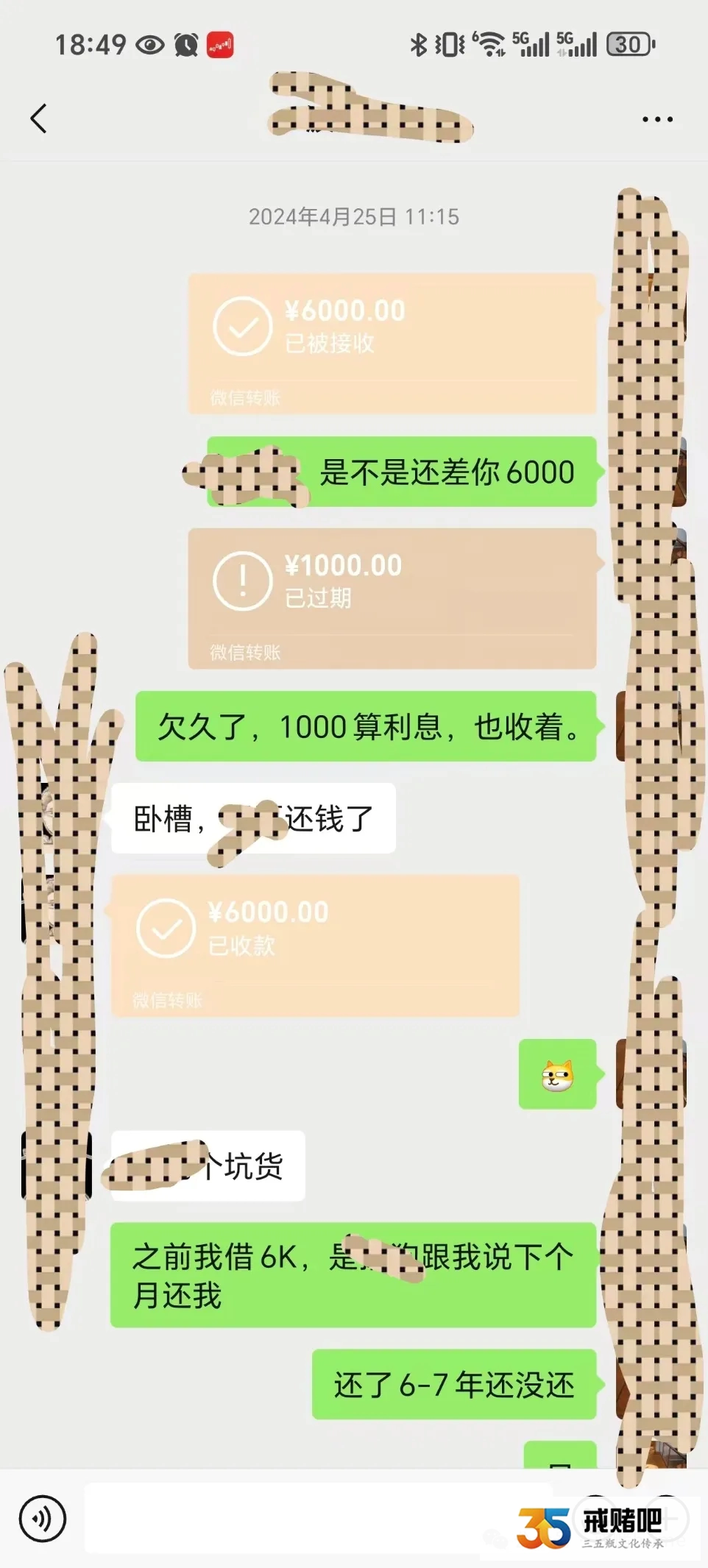Open the expired ¥1000.00 transfer card
Screen dimensions: 708x1568
click(392, 597)
